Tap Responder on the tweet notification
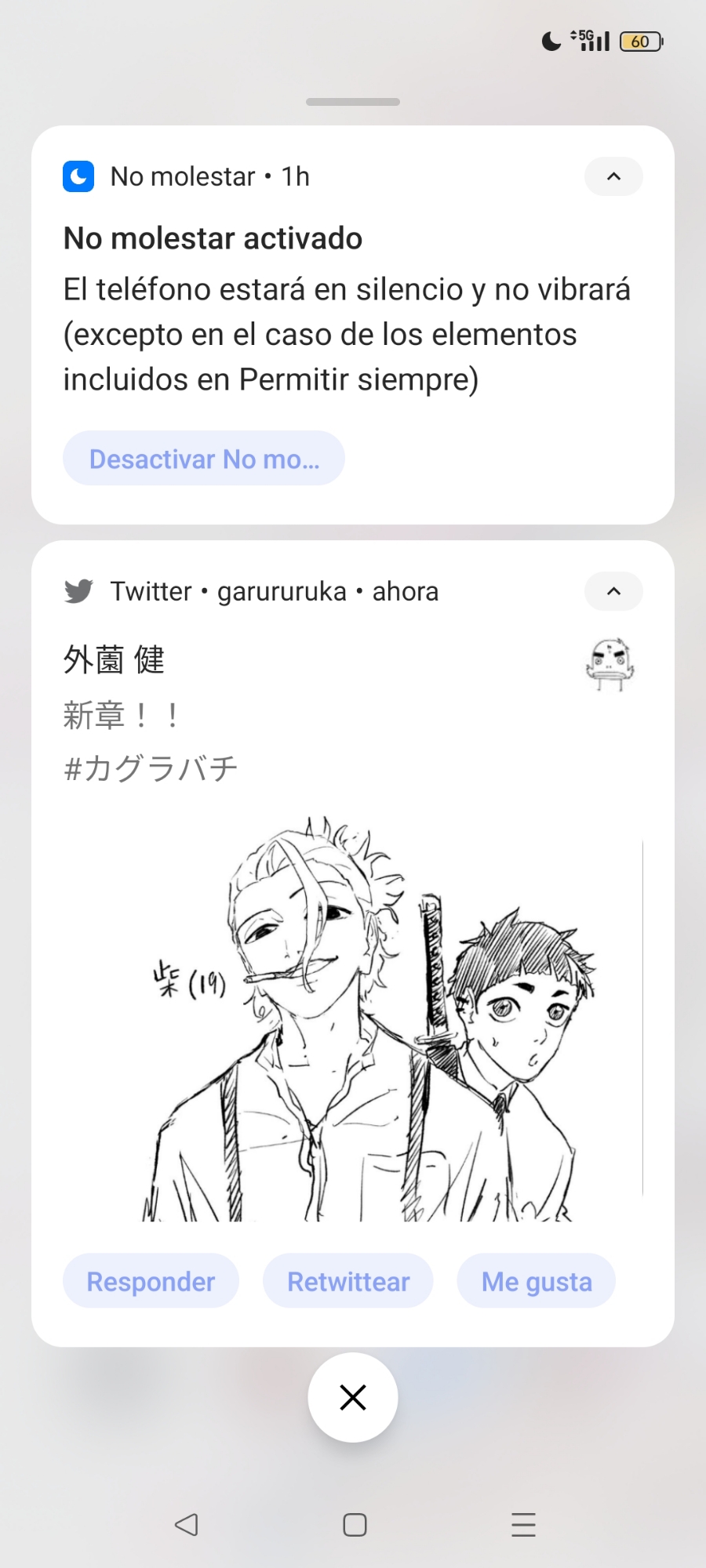 coord(151,1281)
